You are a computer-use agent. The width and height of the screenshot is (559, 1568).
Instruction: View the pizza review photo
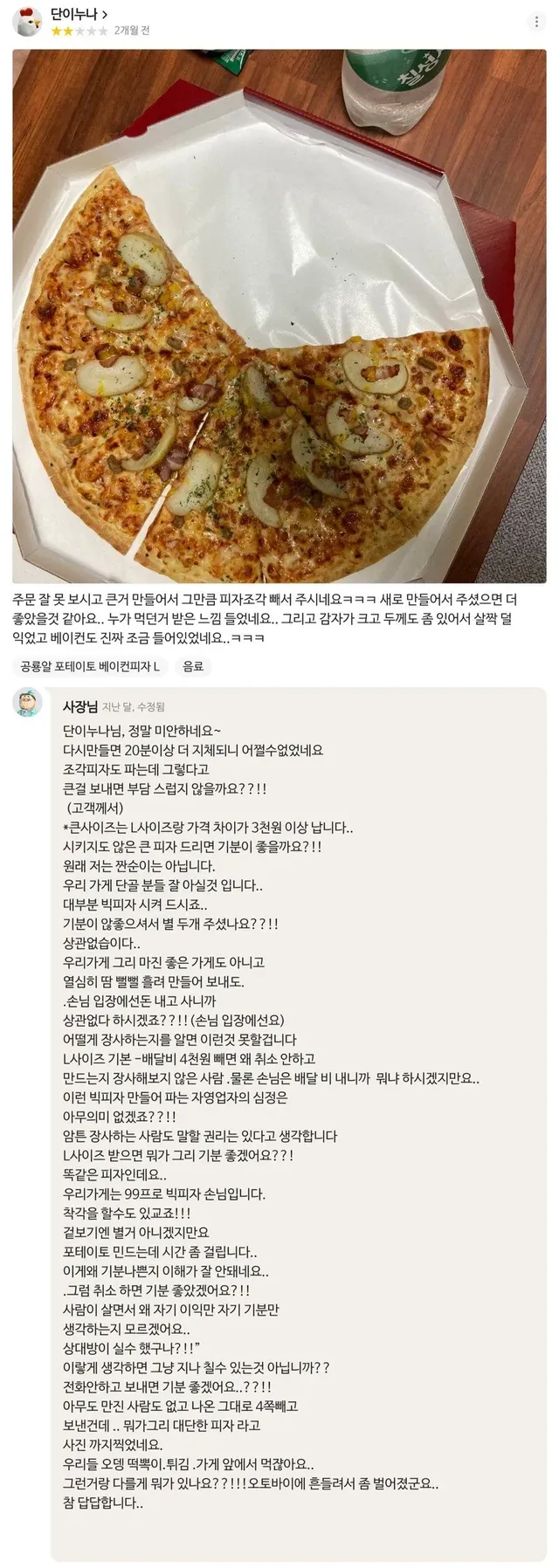point(279,314)
